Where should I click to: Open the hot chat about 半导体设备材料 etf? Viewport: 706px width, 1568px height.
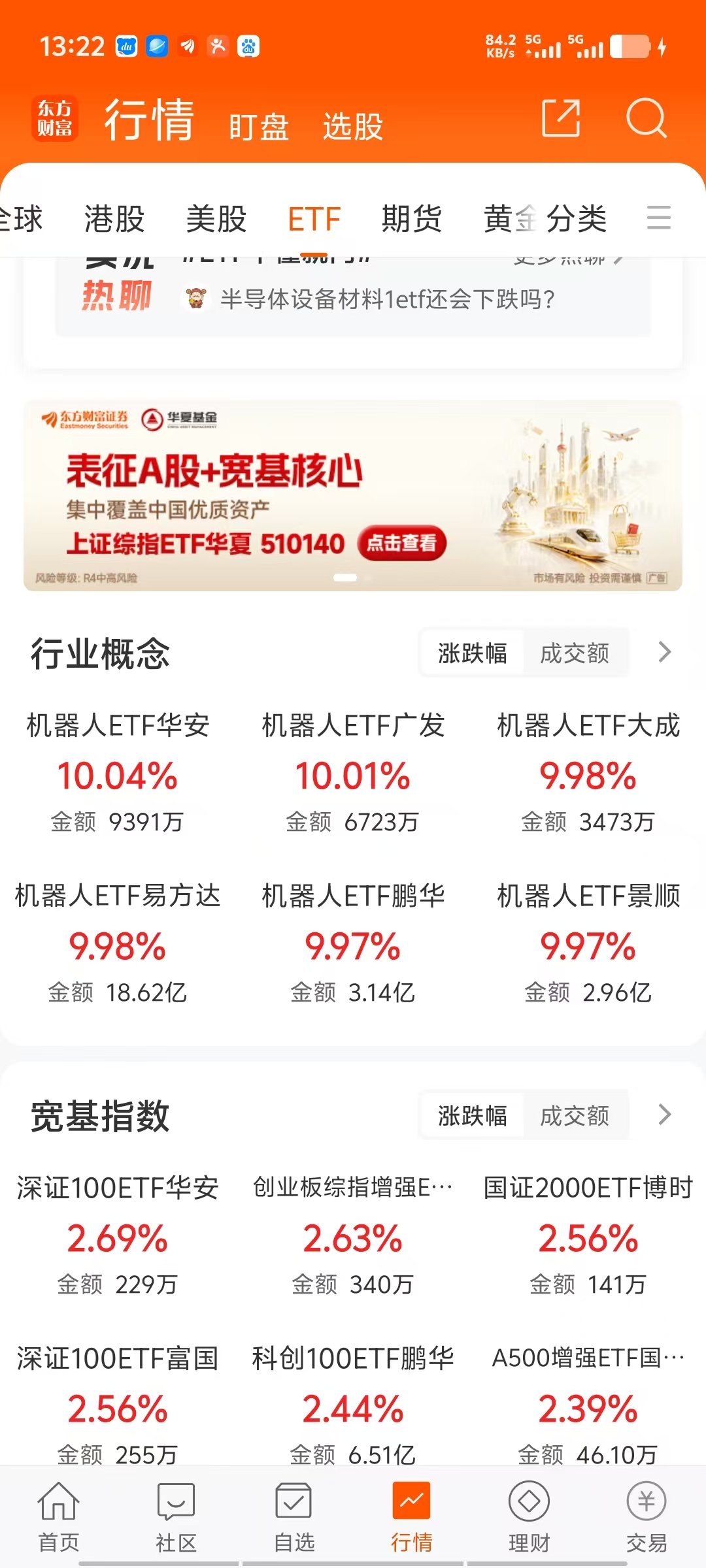(x=388, y=299)
